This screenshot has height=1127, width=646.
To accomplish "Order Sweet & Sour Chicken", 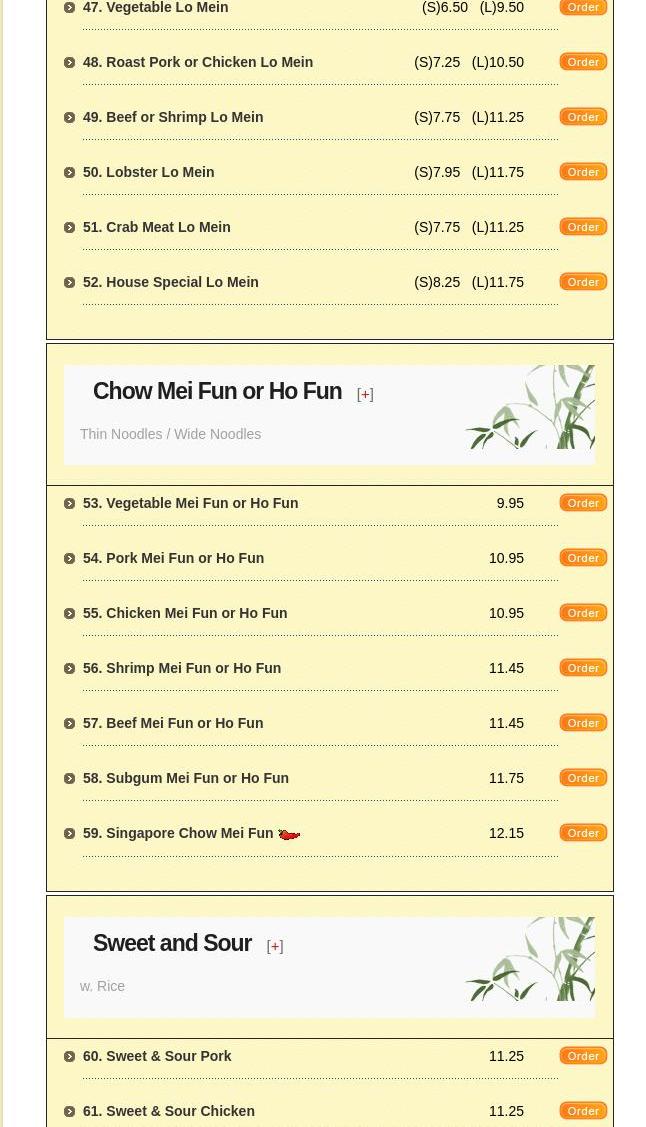I will (583, 1111).
